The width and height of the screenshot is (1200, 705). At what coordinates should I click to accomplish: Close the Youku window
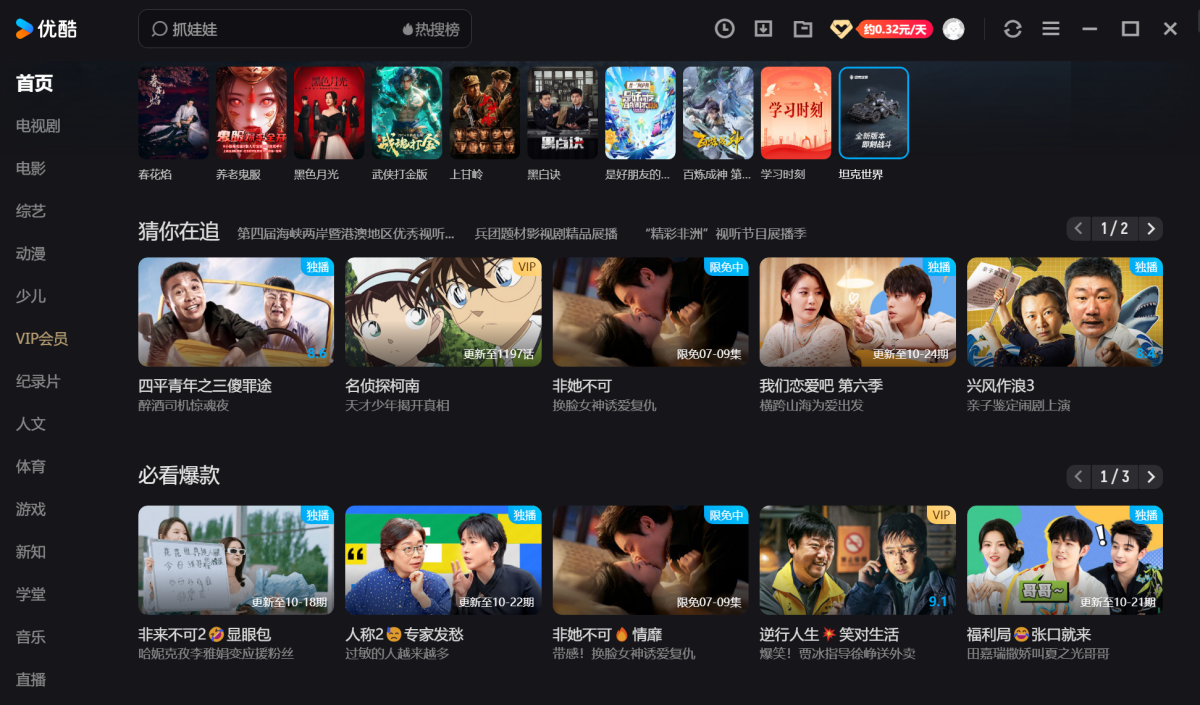point(1170,29)
